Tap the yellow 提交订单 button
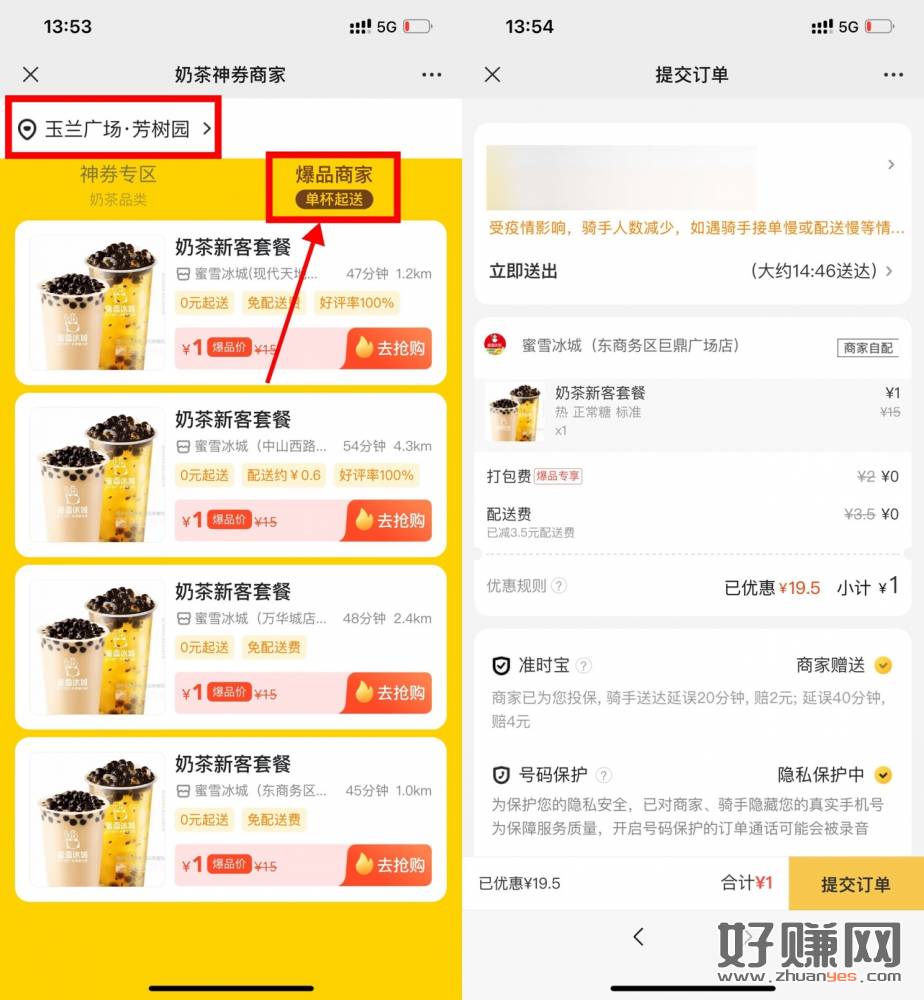Viewport: 924px width, 1000px height. point(855,884)
